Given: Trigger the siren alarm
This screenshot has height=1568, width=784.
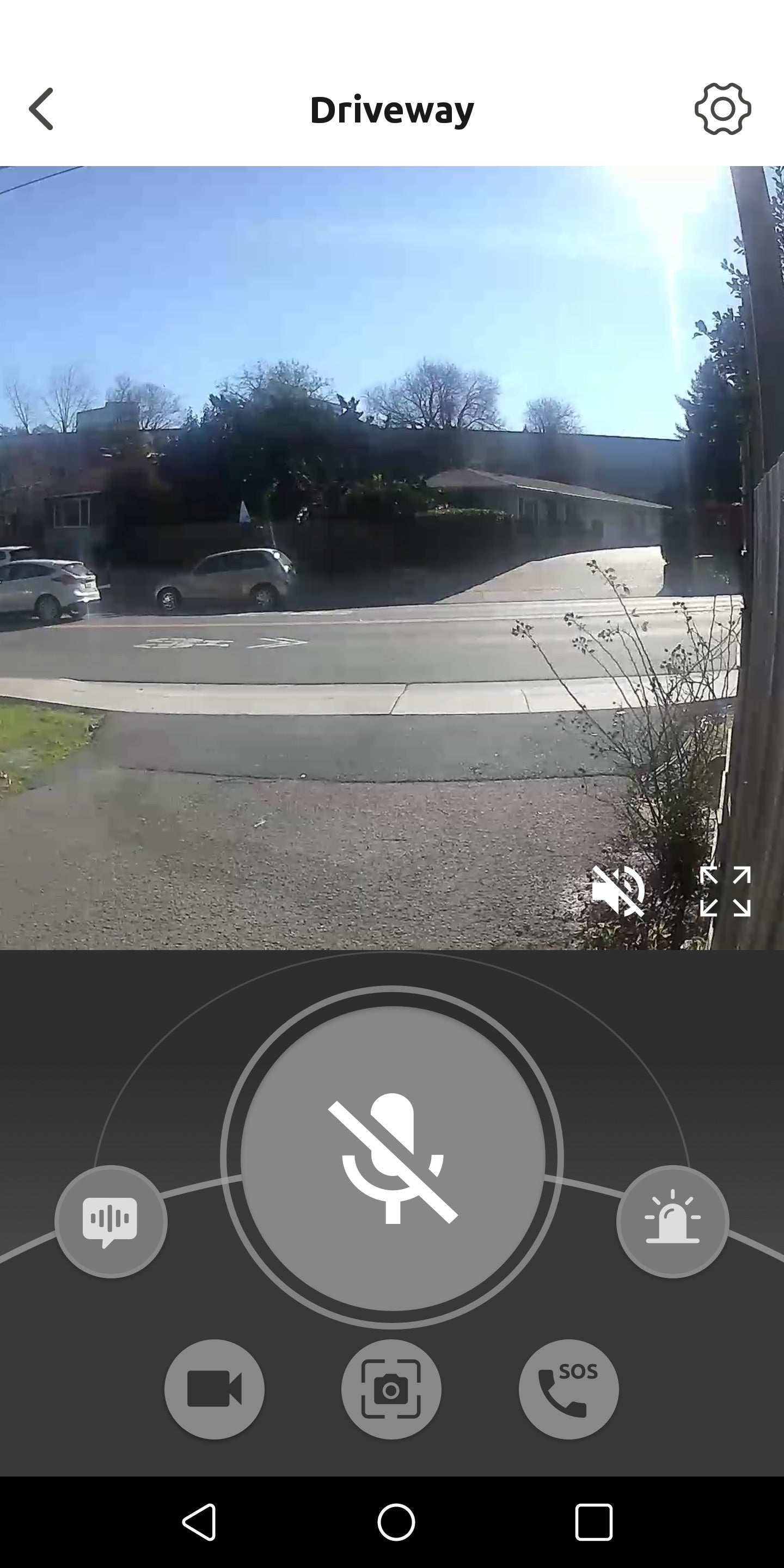Looking at the screenshot, I should tap(672, 1222).
